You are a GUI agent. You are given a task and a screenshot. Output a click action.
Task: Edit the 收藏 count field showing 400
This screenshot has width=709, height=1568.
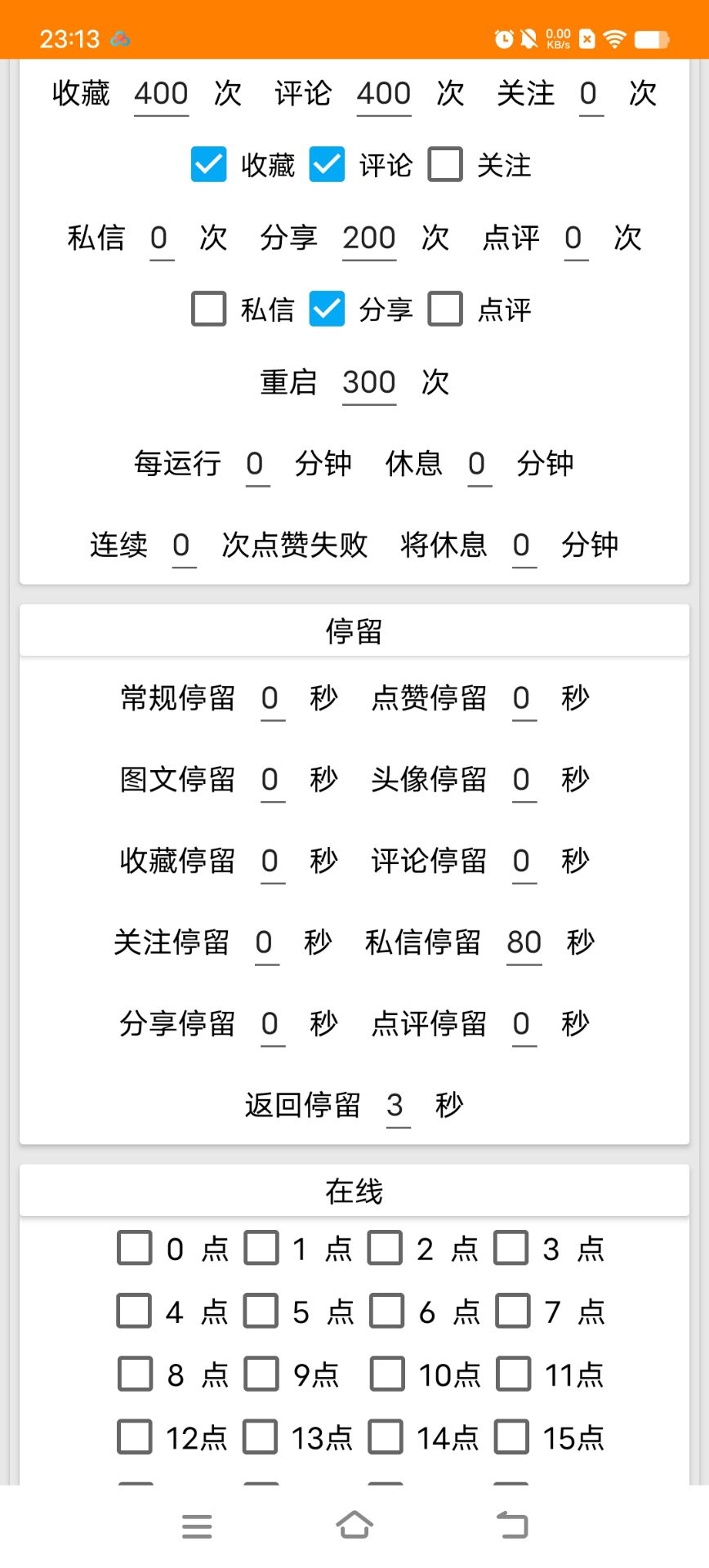coord(160,93)
